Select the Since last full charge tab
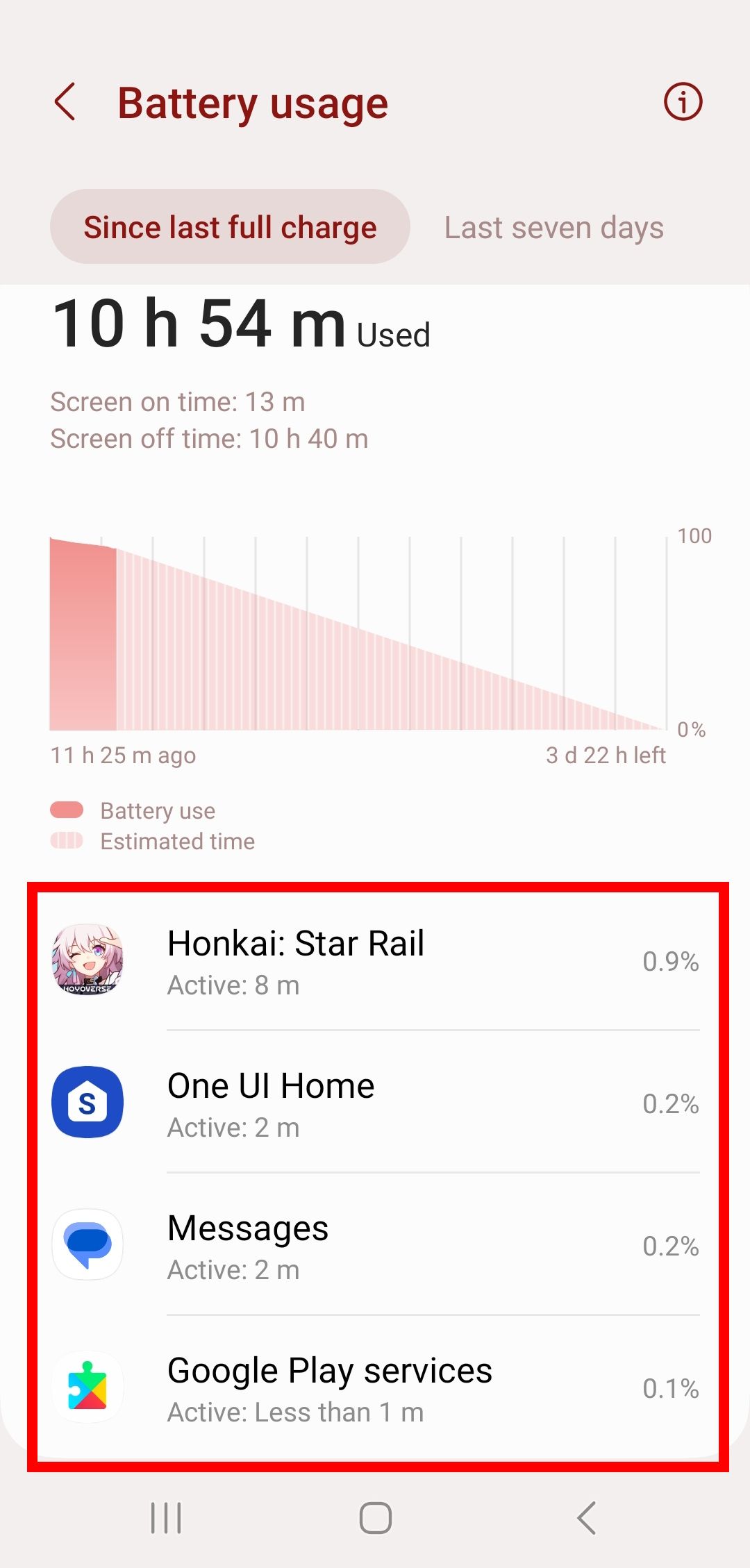Viewport: 750px width, 1568px height. click(x=230, y=227)
